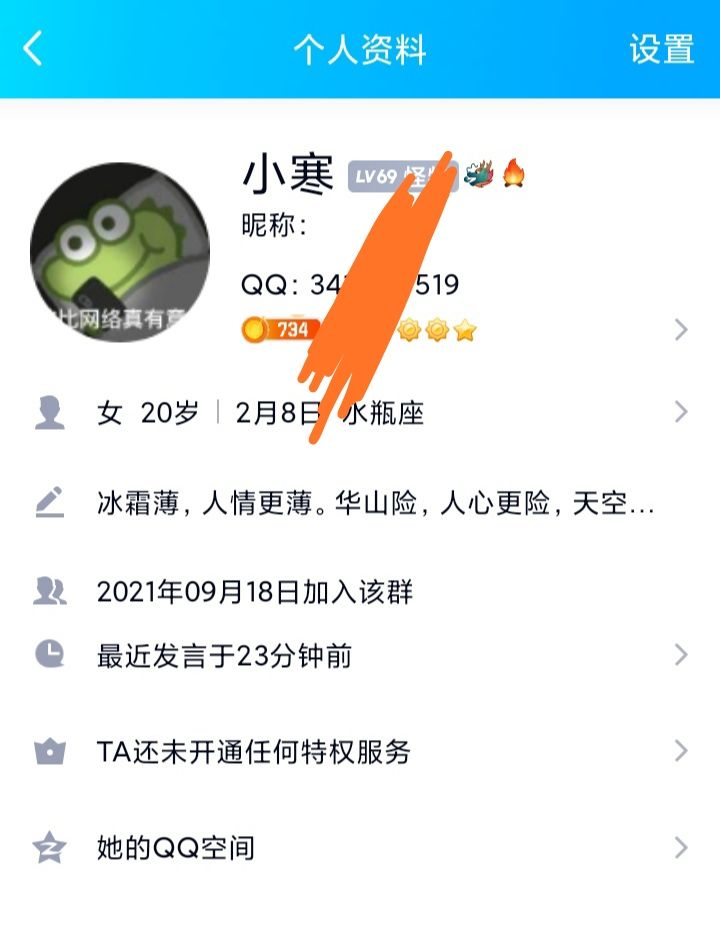Click the yellow star level icon
This screenshot has width=720, height=926.
coord(465,328)
